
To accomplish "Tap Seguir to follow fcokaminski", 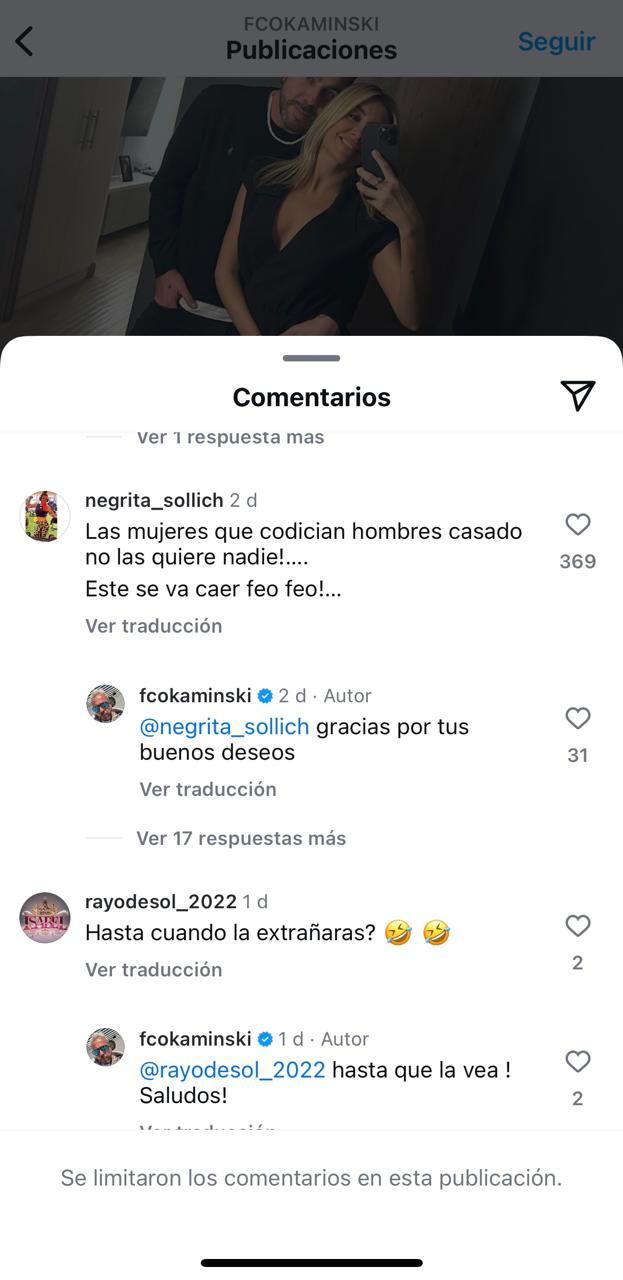I will 556,42.
